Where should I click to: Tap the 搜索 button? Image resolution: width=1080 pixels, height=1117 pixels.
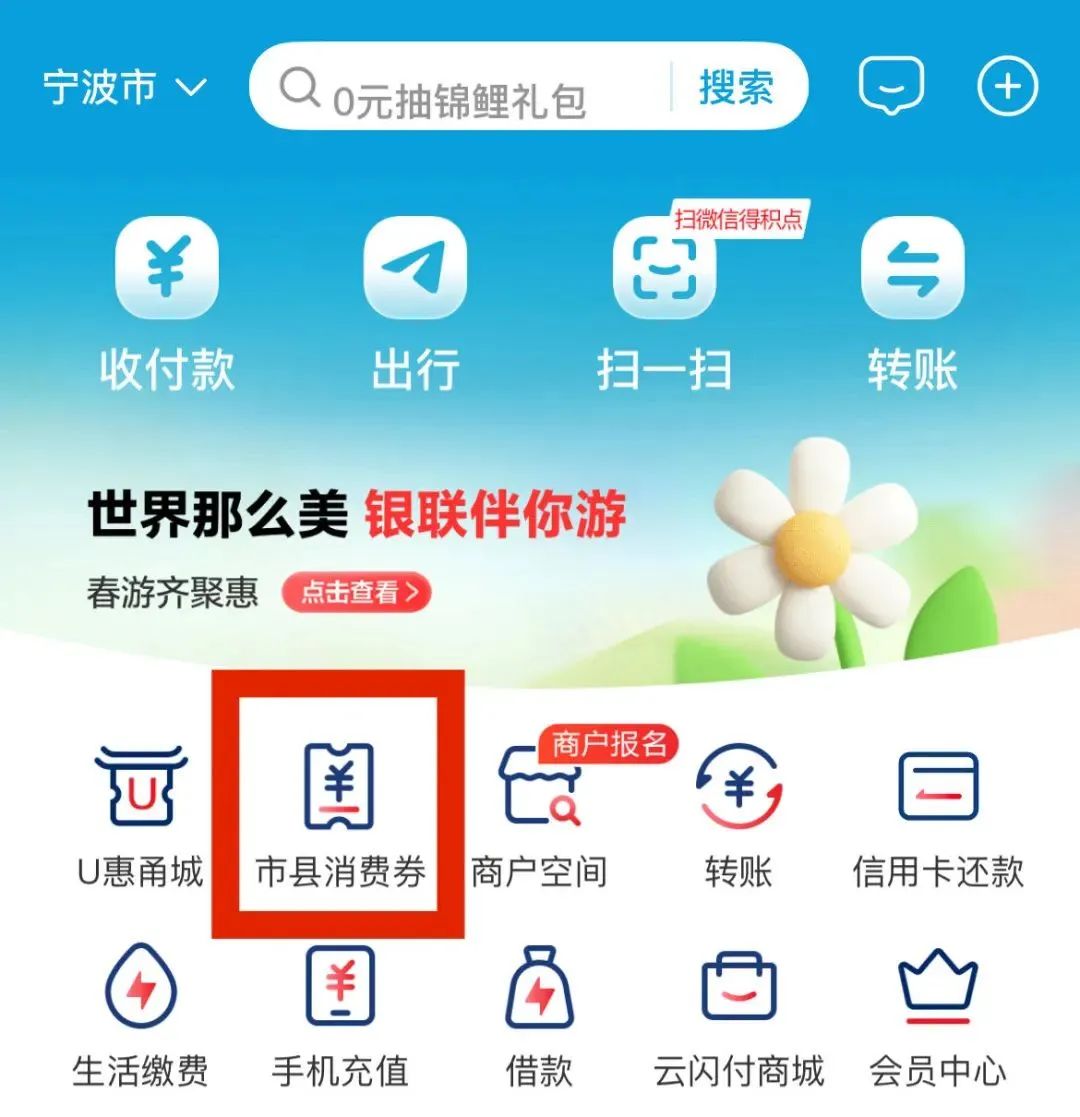(736, 88)
